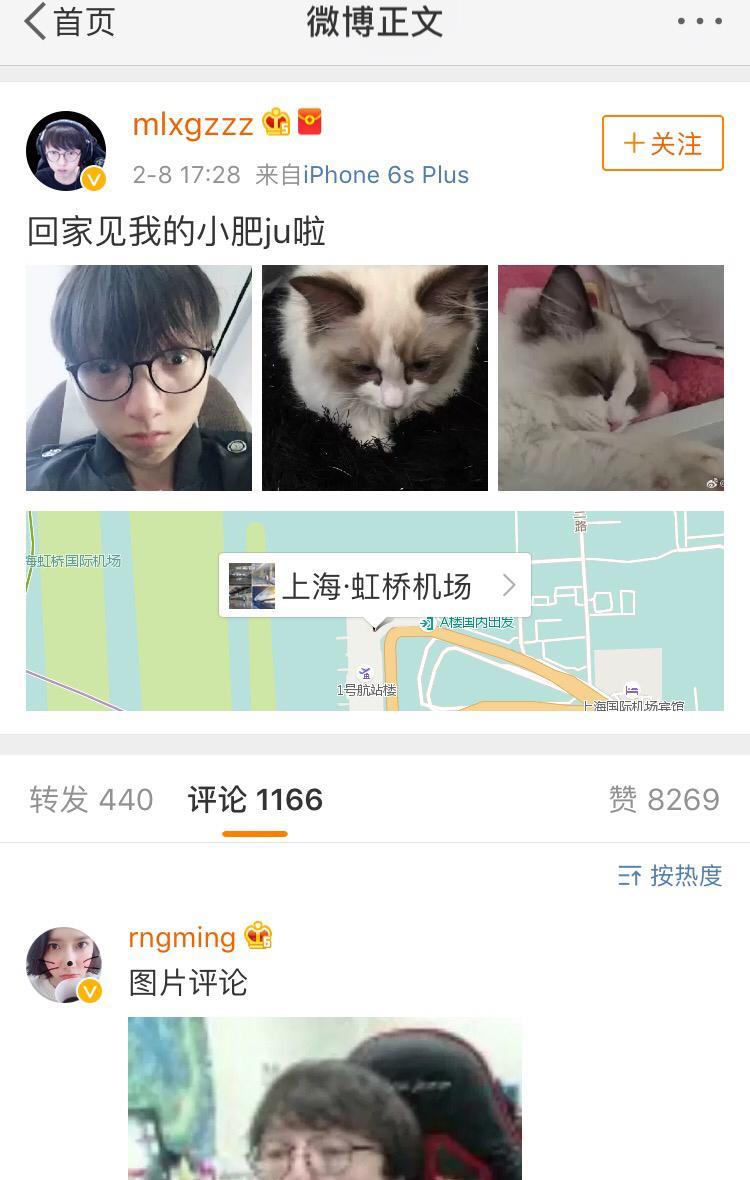Open rngming's profile avatar

(x=65, y=965)
